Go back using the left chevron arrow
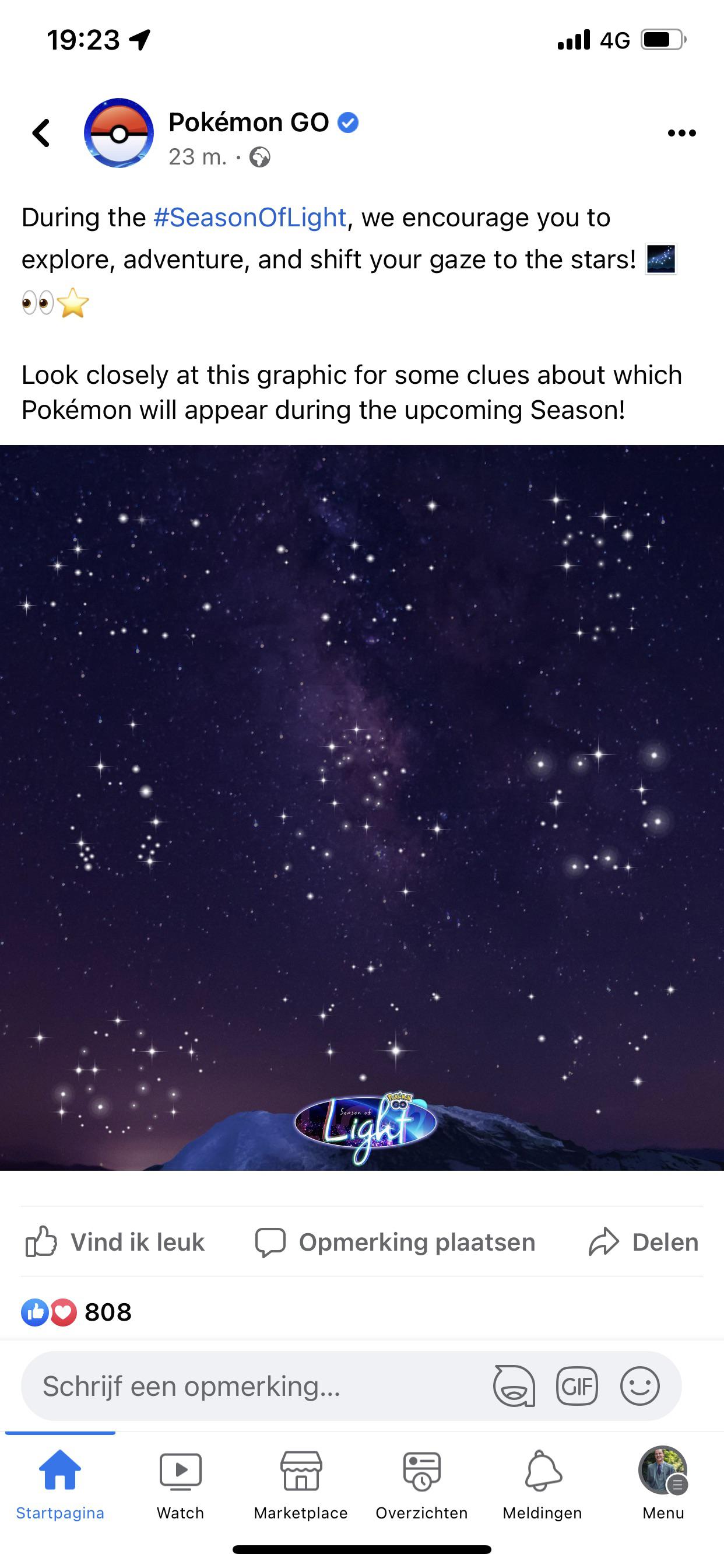The image size is (724, 1568). [41, 132]
